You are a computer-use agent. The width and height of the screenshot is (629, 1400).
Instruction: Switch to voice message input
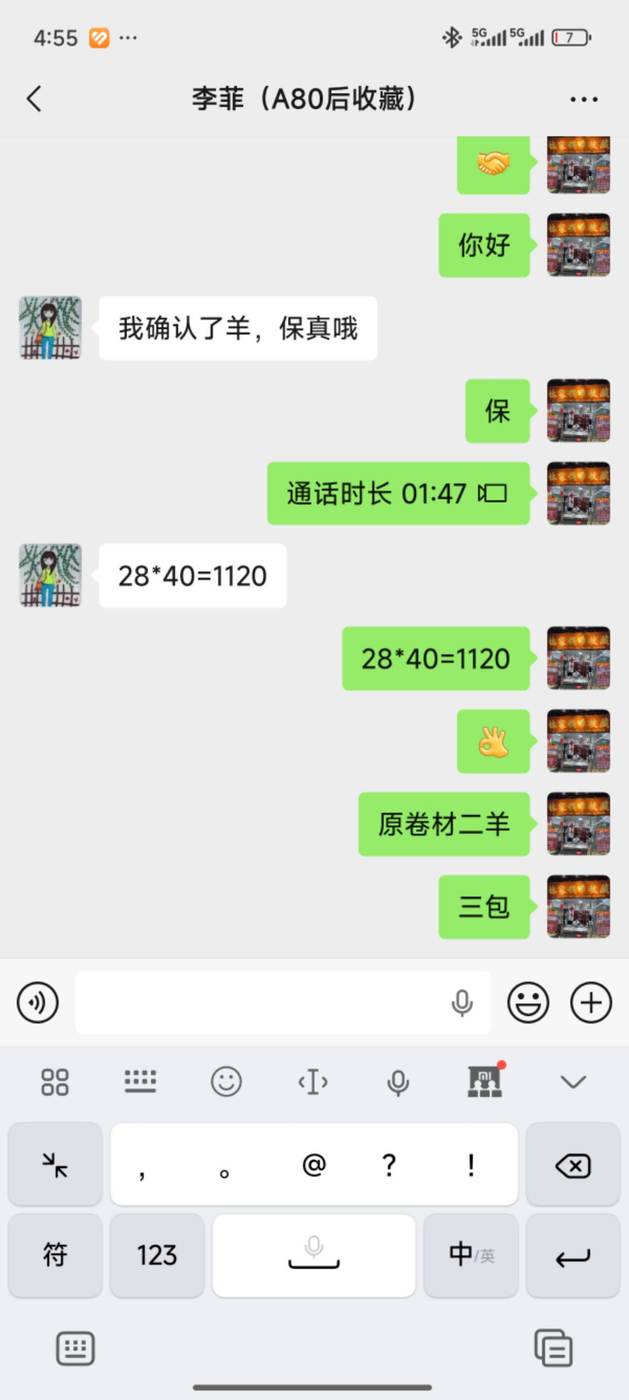point(38,1001)
